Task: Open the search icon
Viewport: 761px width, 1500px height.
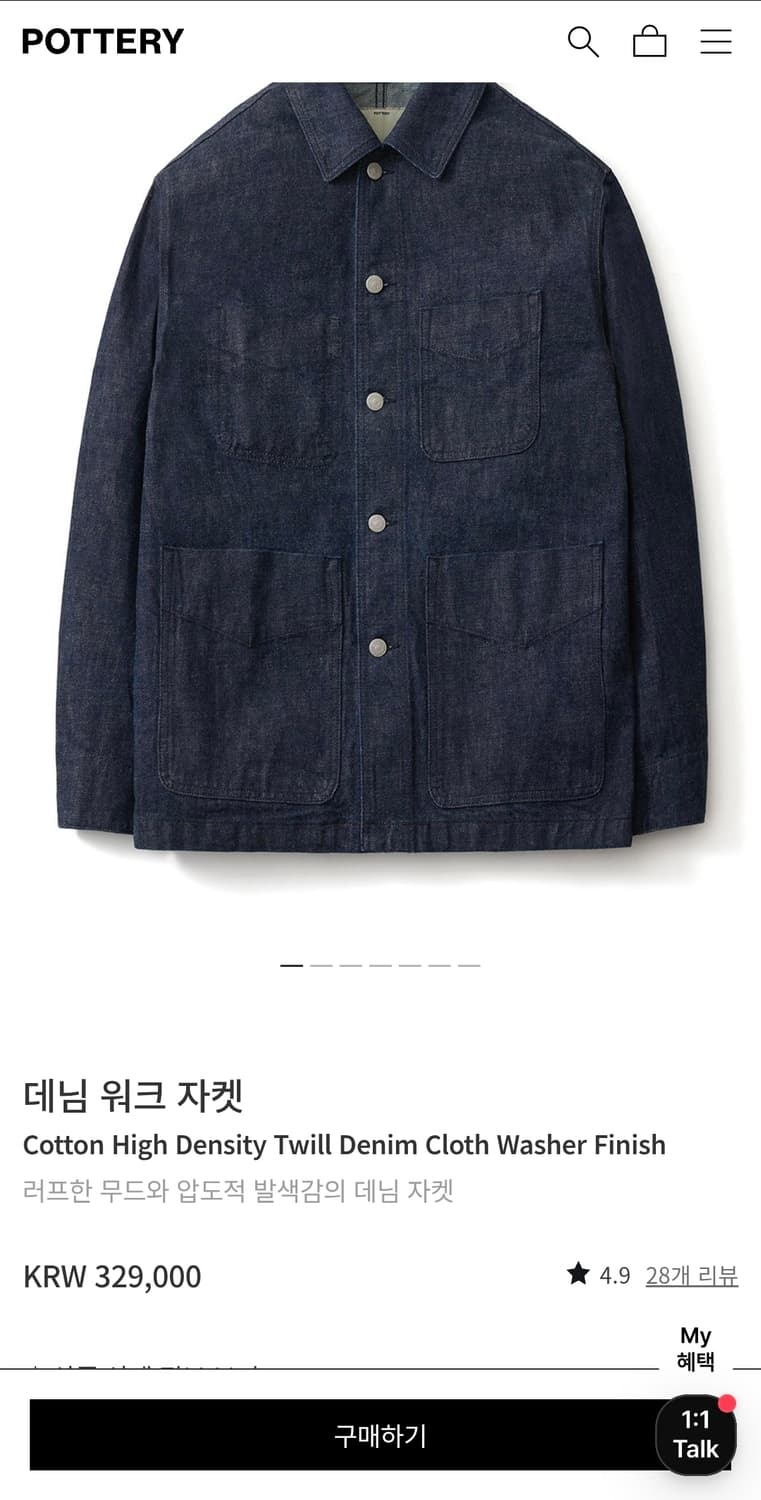Action: click(x=583, y=42)
